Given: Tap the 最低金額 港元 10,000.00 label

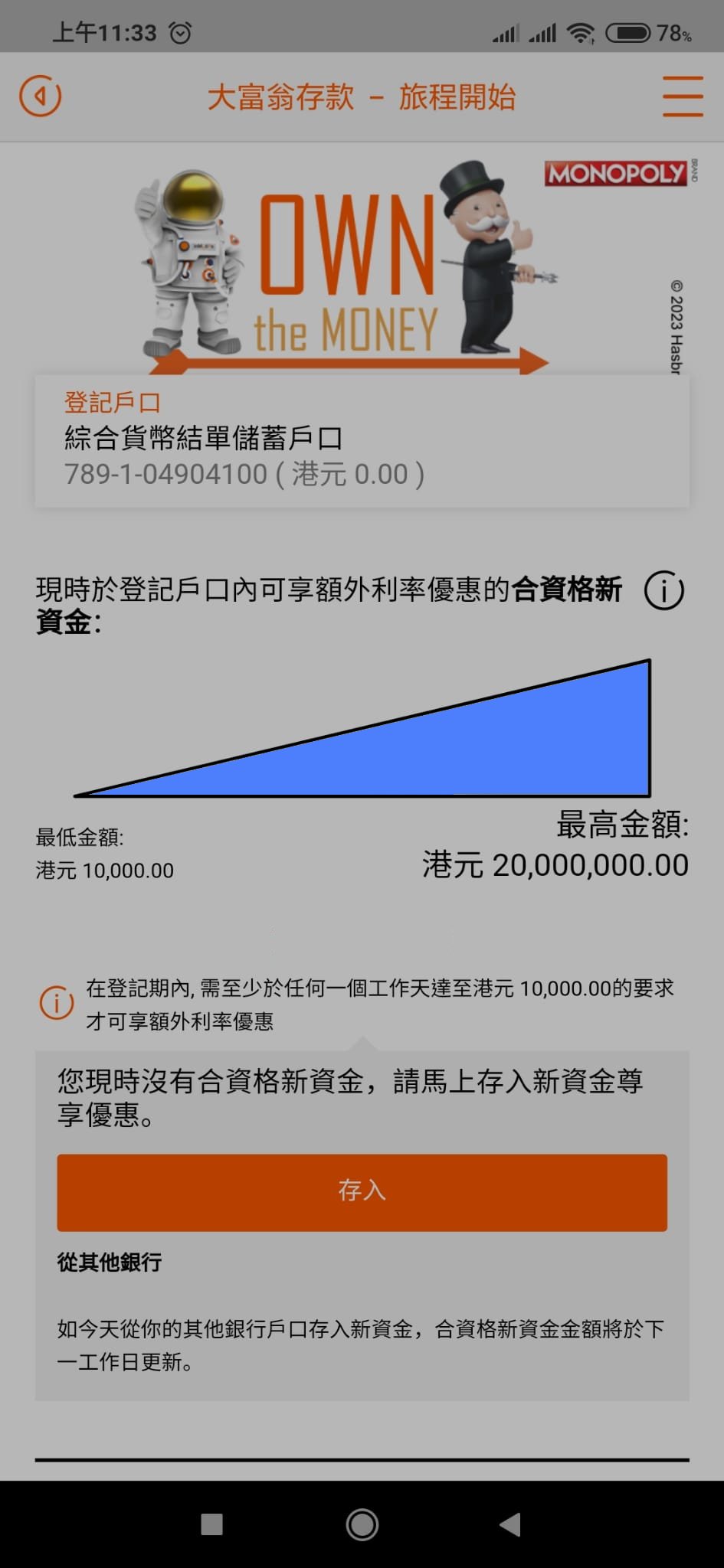Looking at the screenshot, I should [x=103, y=851].
